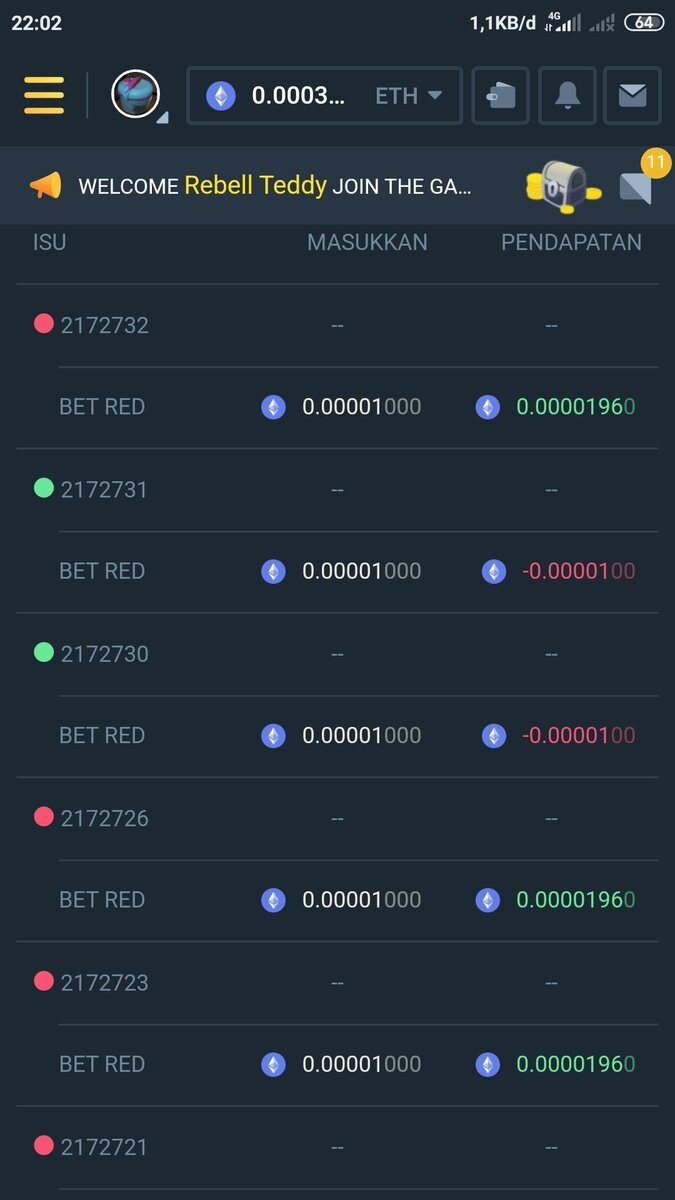Open the hamburger drawer menu
The height and width of the screenshot is (1200, 675).
click(x=44, y=95)
